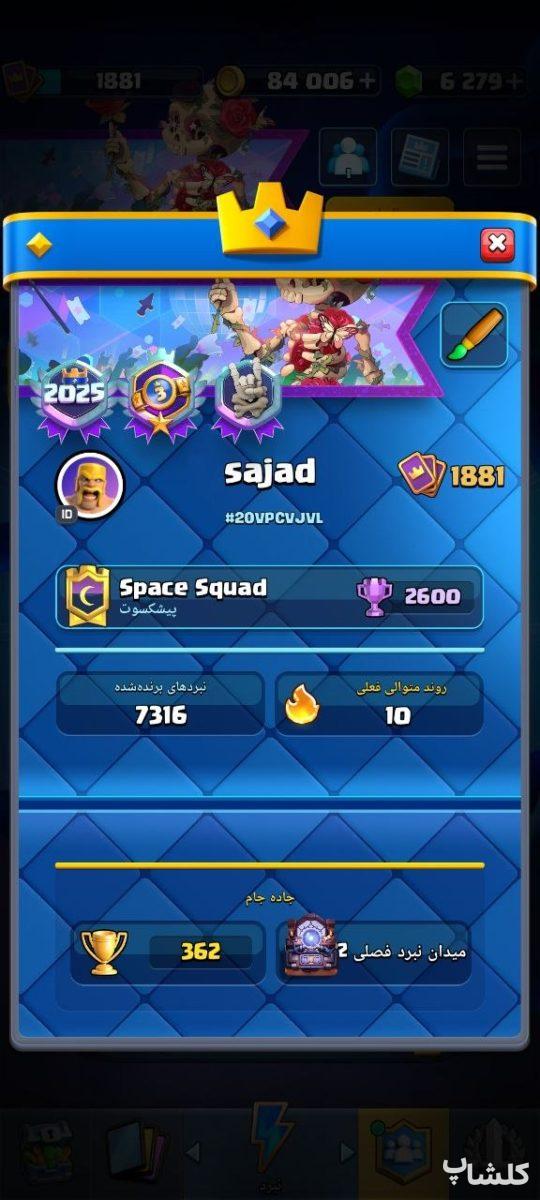Tap the gold star number 3 badge
Screen dimensions: 540x1200
pos(160,399)
